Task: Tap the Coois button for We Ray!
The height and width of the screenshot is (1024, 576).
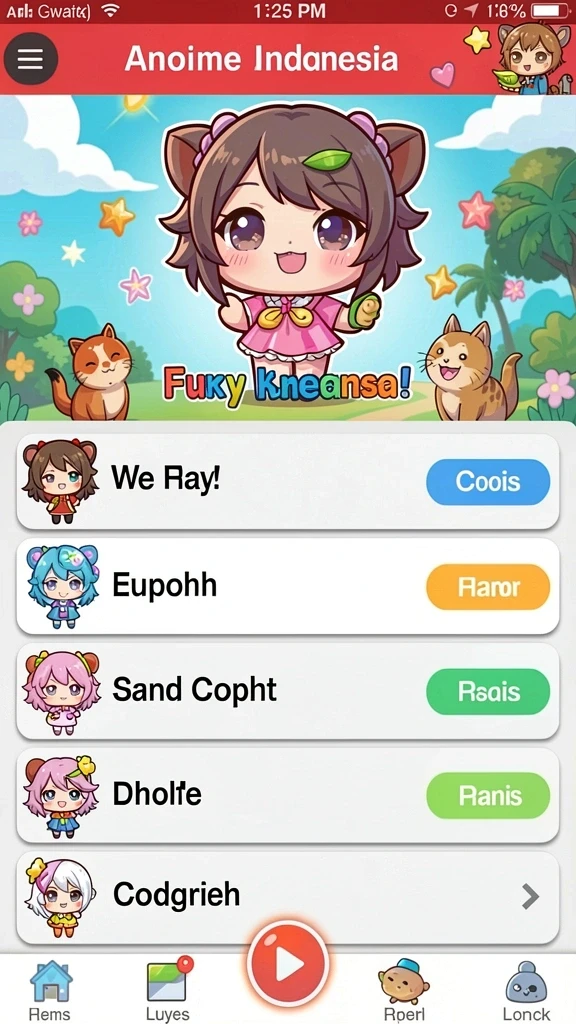Action: (488, 482)
